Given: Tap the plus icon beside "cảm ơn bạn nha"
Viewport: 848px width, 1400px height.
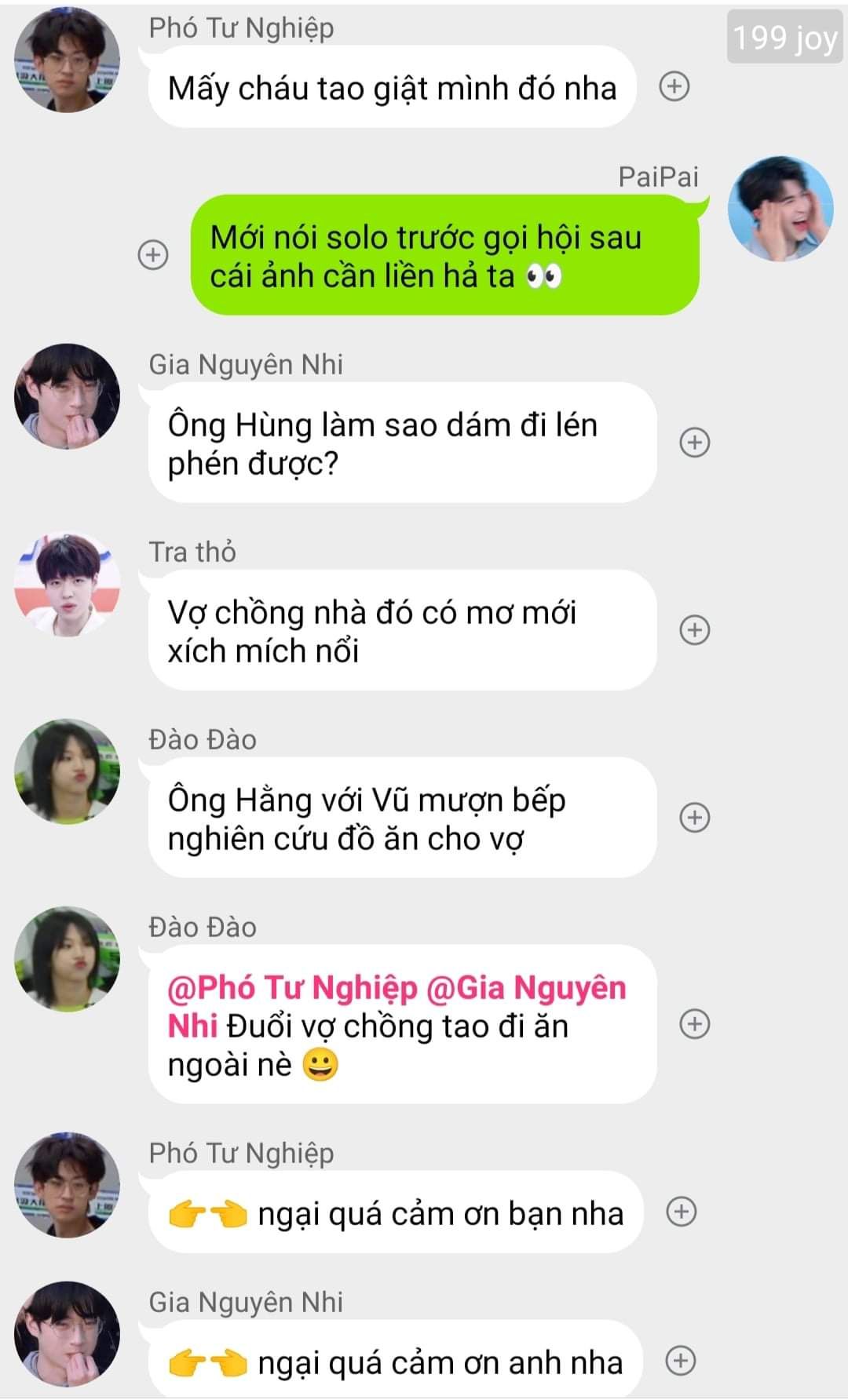Looking at the screenshot, I should pos(681,1212).
